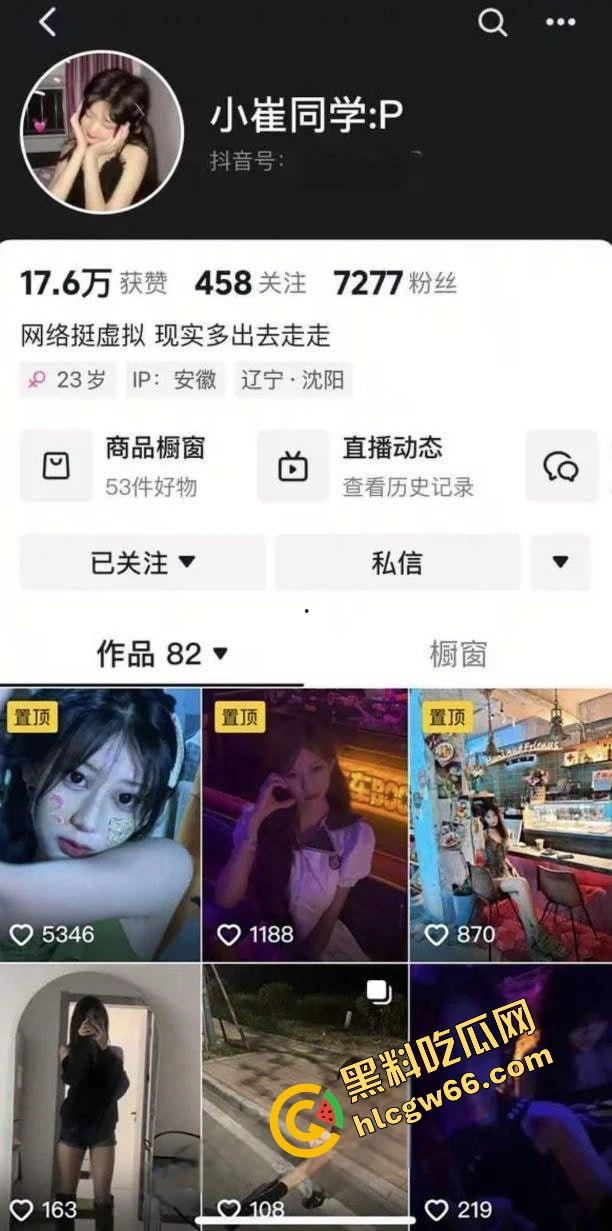Open pinned video with 1188 likes
This screenshot has width=612, height=1231.
(x=305, y=825)
